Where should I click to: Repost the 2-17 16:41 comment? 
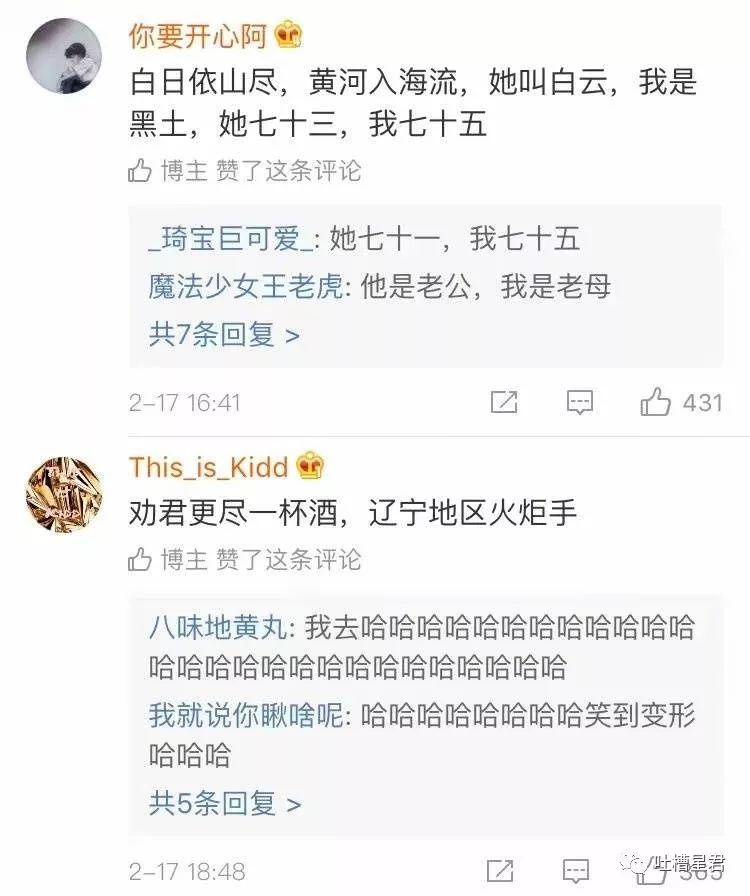[504, 402]
